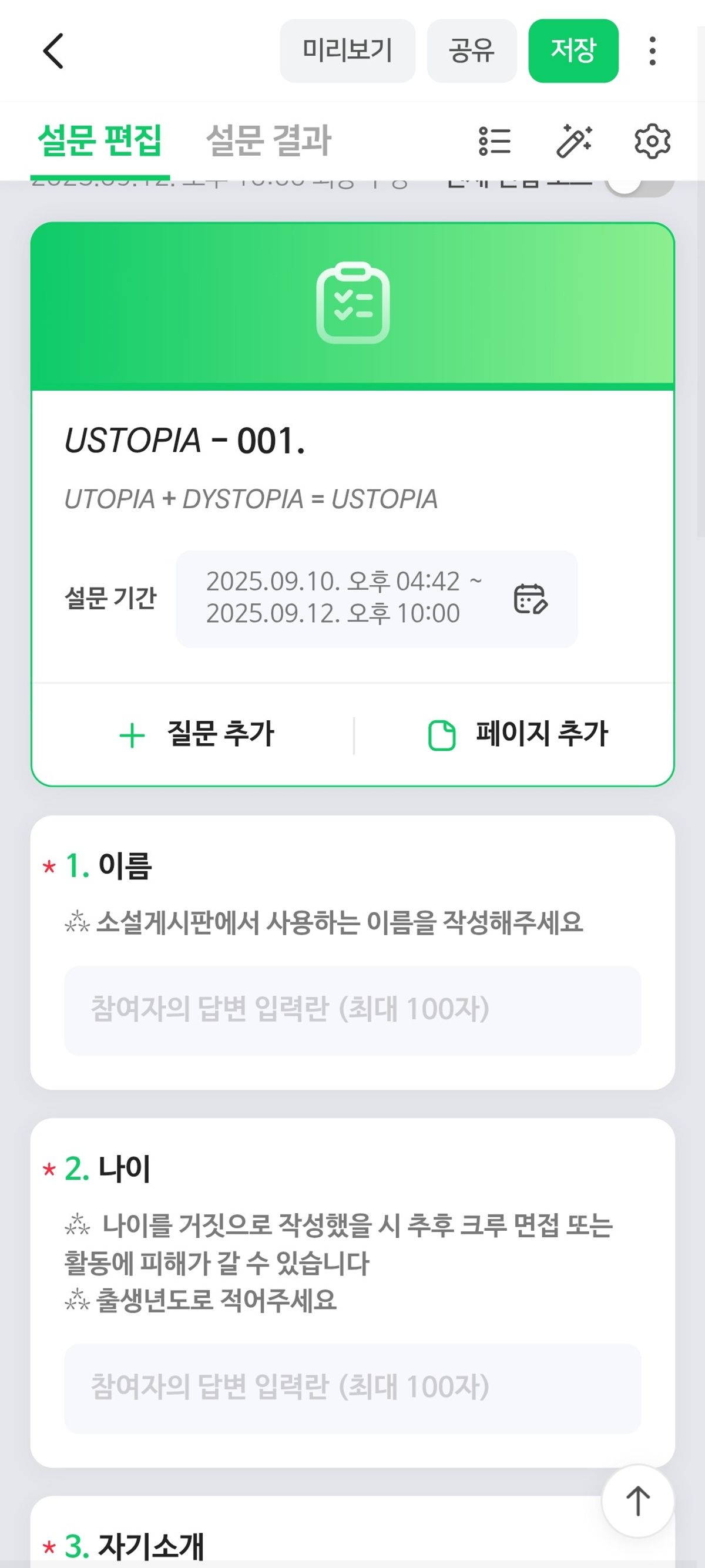Jump to top with the up-arrow button

[x=637, y=1501]
